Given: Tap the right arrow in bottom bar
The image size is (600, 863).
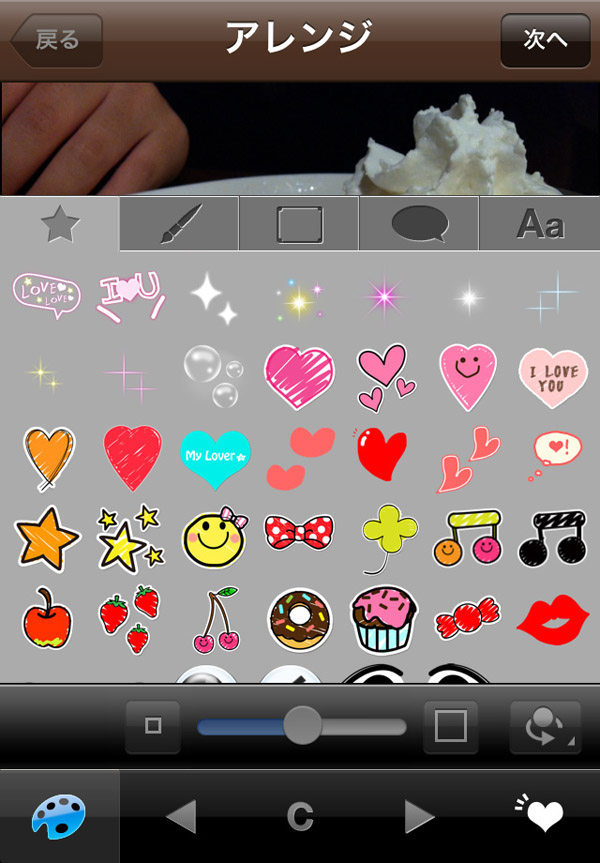Looking at the screenshot, I should pos(420,817).
